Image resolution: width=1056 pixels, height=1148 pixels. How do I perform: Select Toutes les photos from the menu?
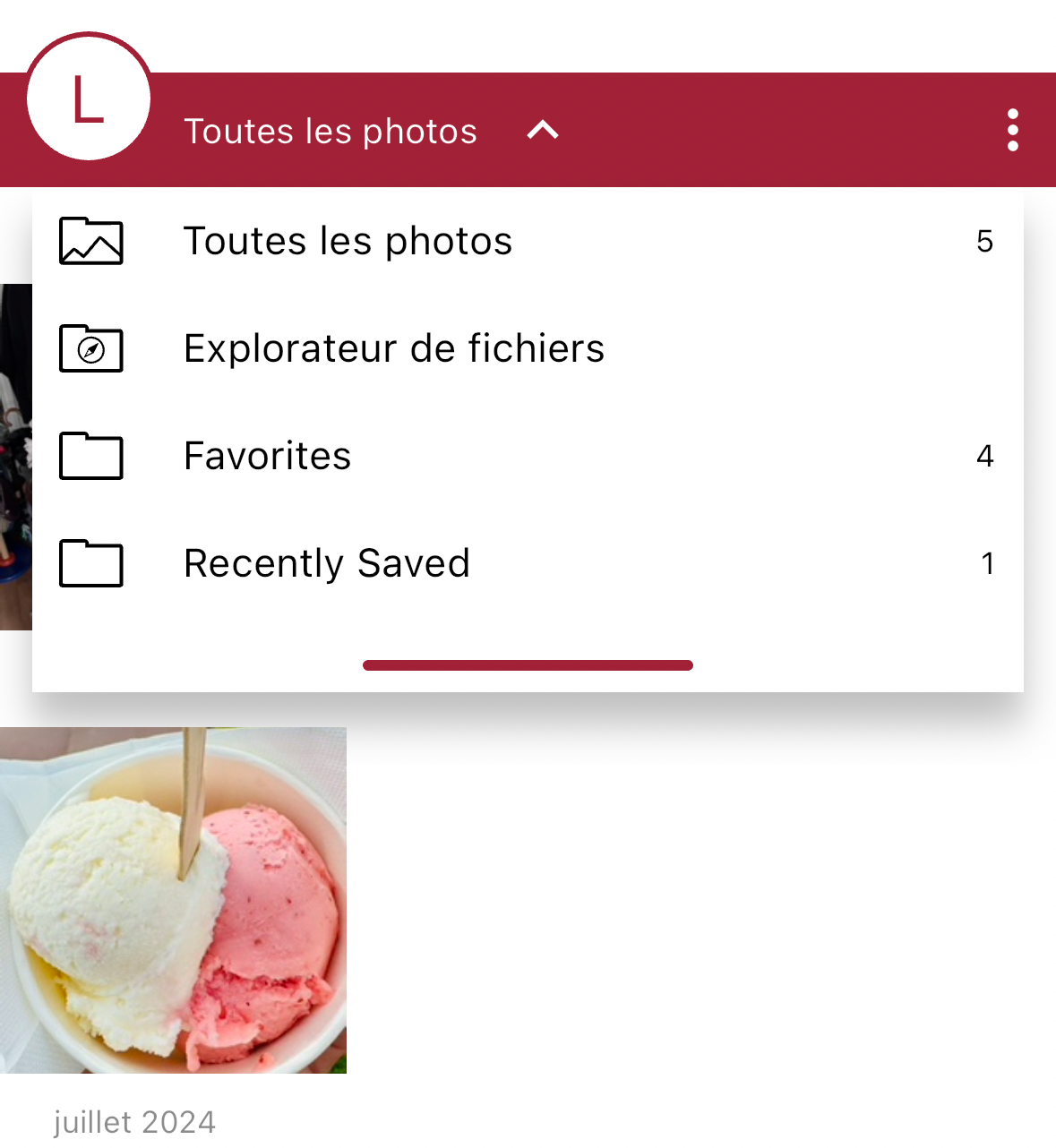348,240
